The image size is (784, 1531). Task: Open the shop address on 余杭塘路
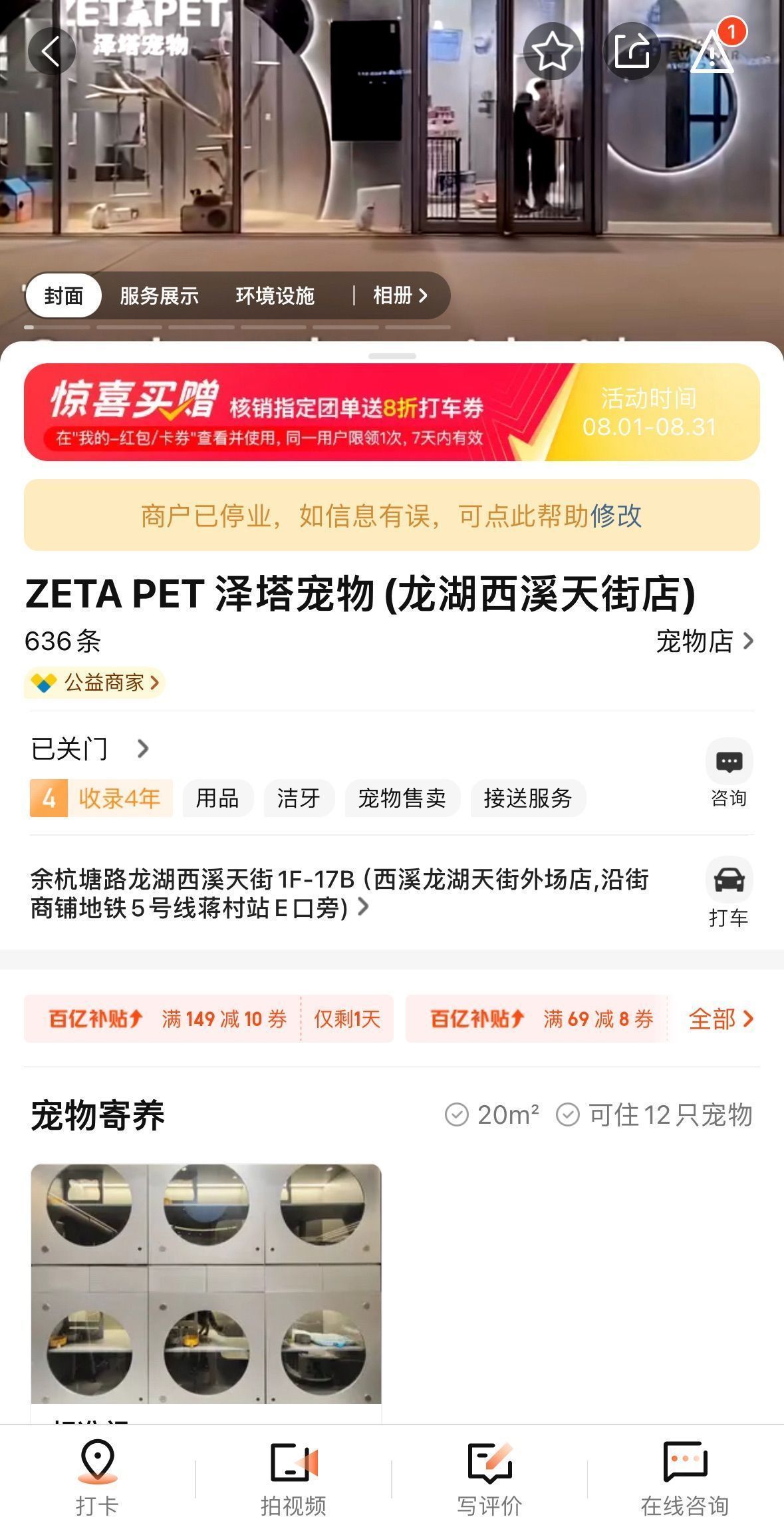[x=339, y=894]
